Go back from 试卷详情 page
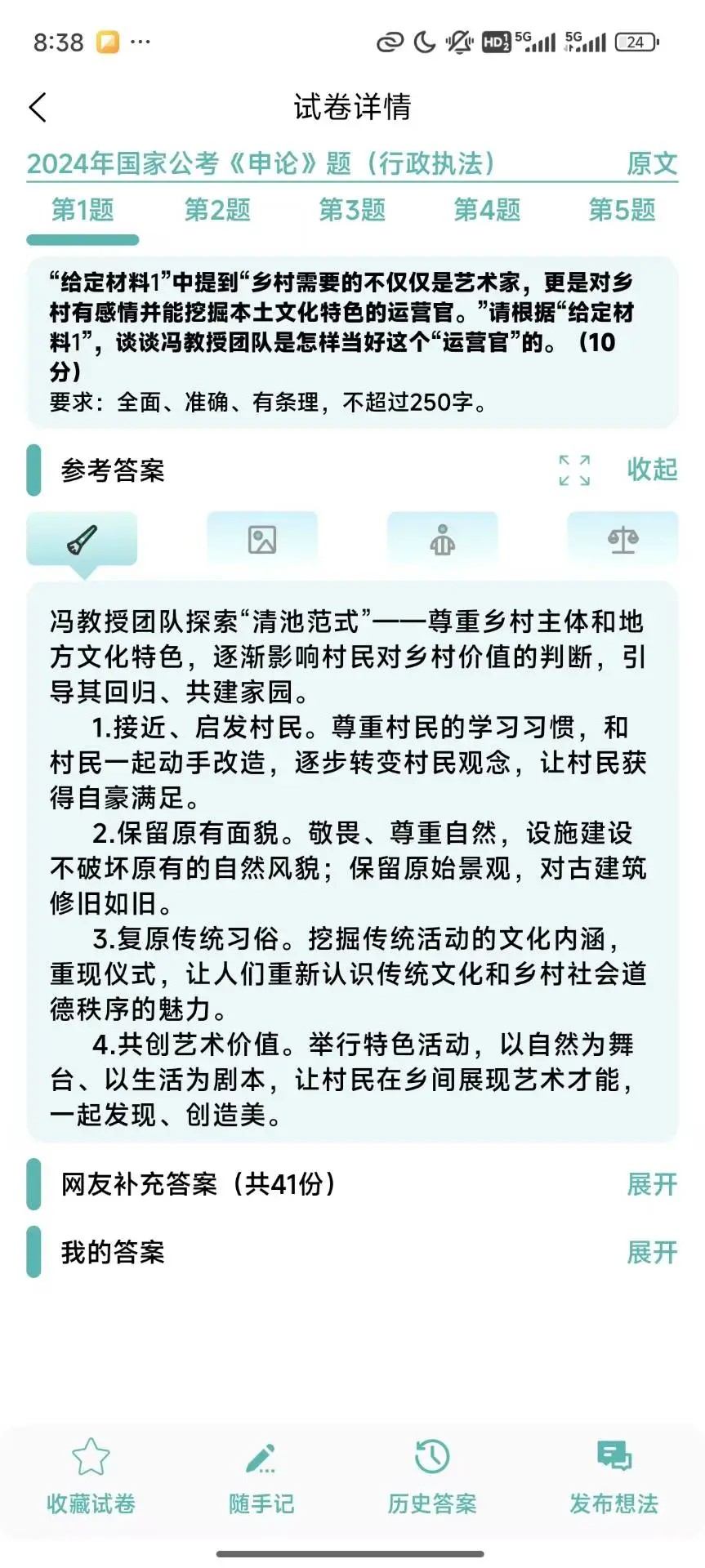705x1568 pixels. pyautogui.click(x=38, y=108)
